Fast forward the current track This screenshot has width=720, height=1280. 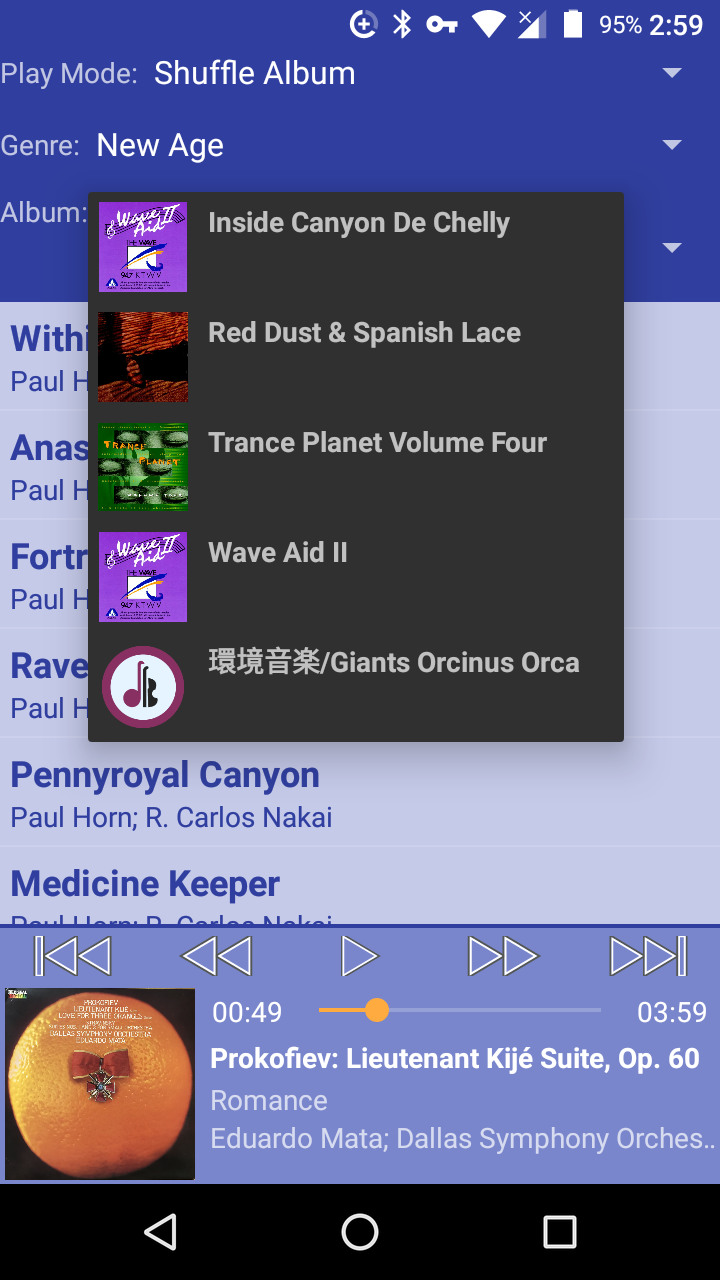pos(503,956)
